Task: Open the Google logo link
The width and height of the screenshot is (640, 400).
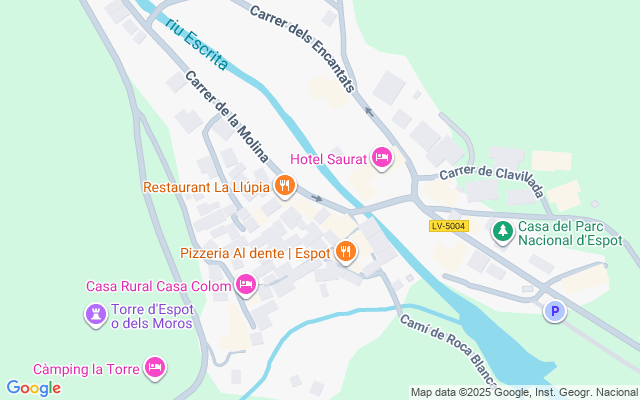Action: tap(33, 388)
